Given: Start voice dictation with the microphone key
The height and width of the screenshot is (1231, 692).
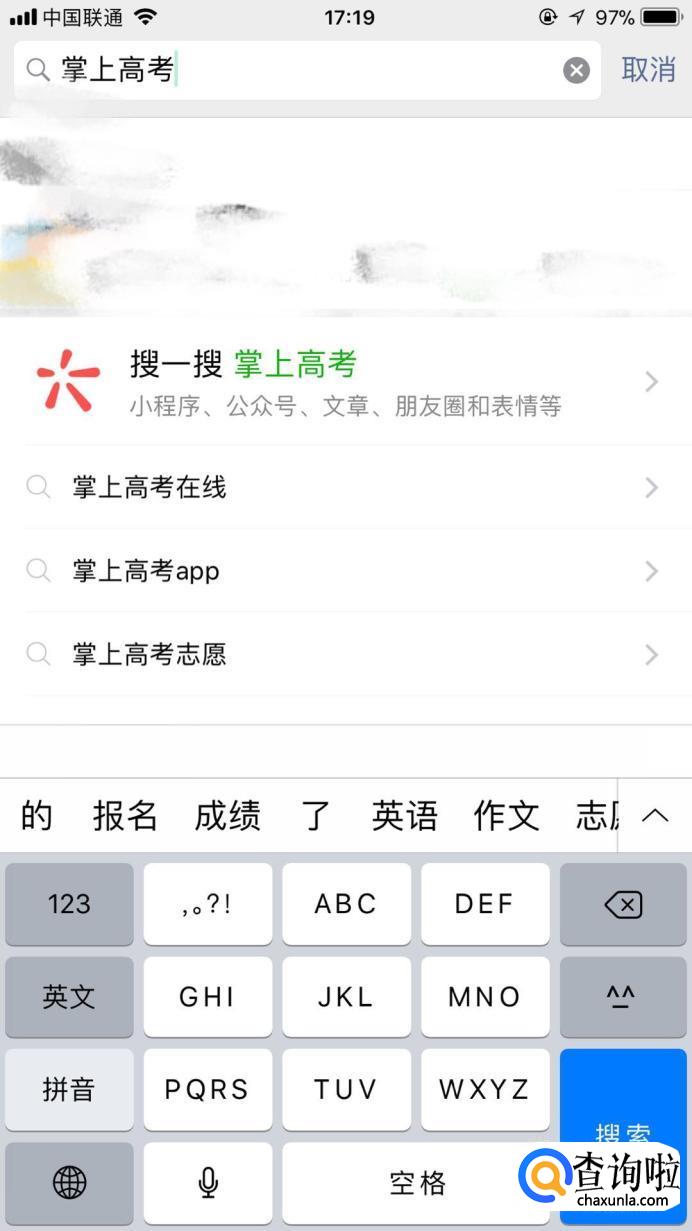Looking at the screenshot, I should [208, 1183].
